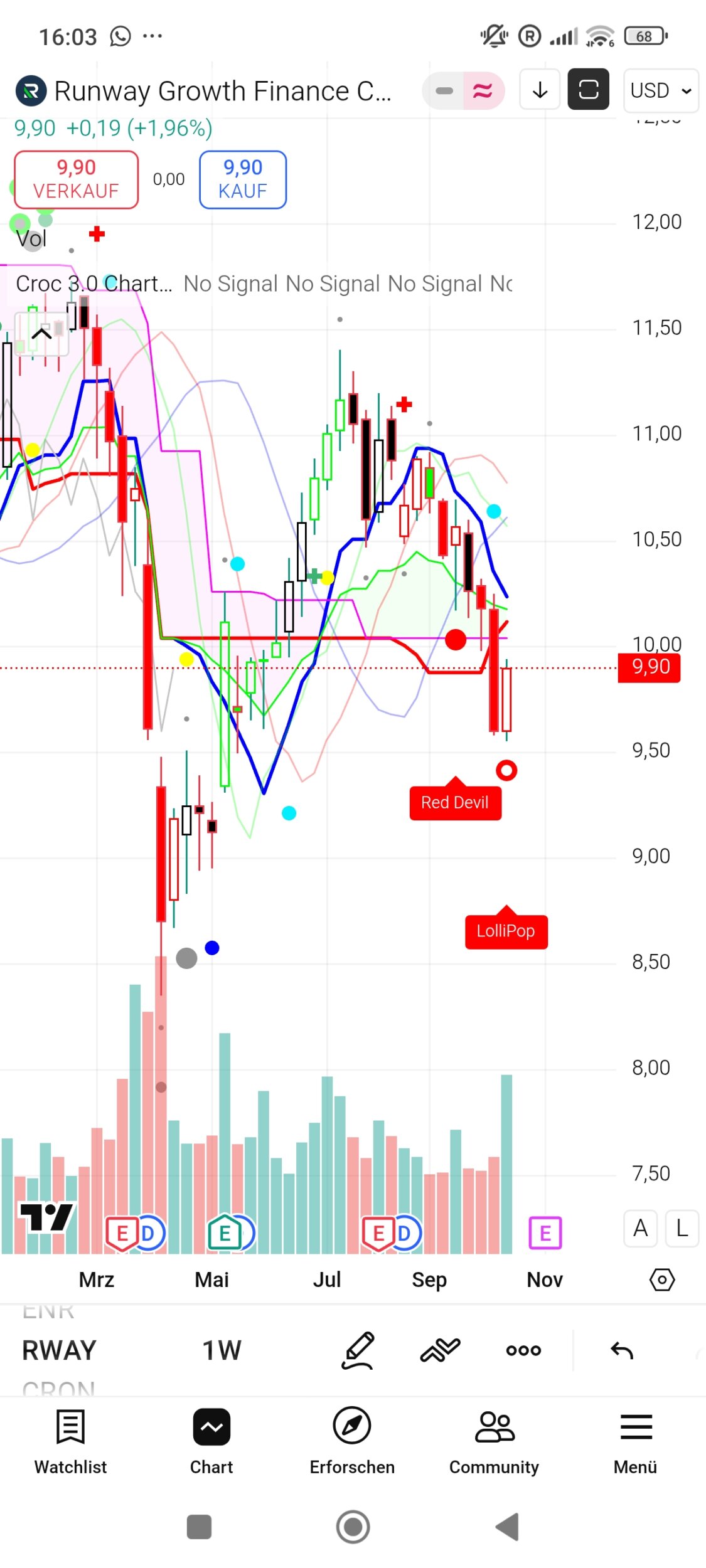Open the USD currency dropdown
This screenshot has width=706, height=1568.
[x=660, y=90]
